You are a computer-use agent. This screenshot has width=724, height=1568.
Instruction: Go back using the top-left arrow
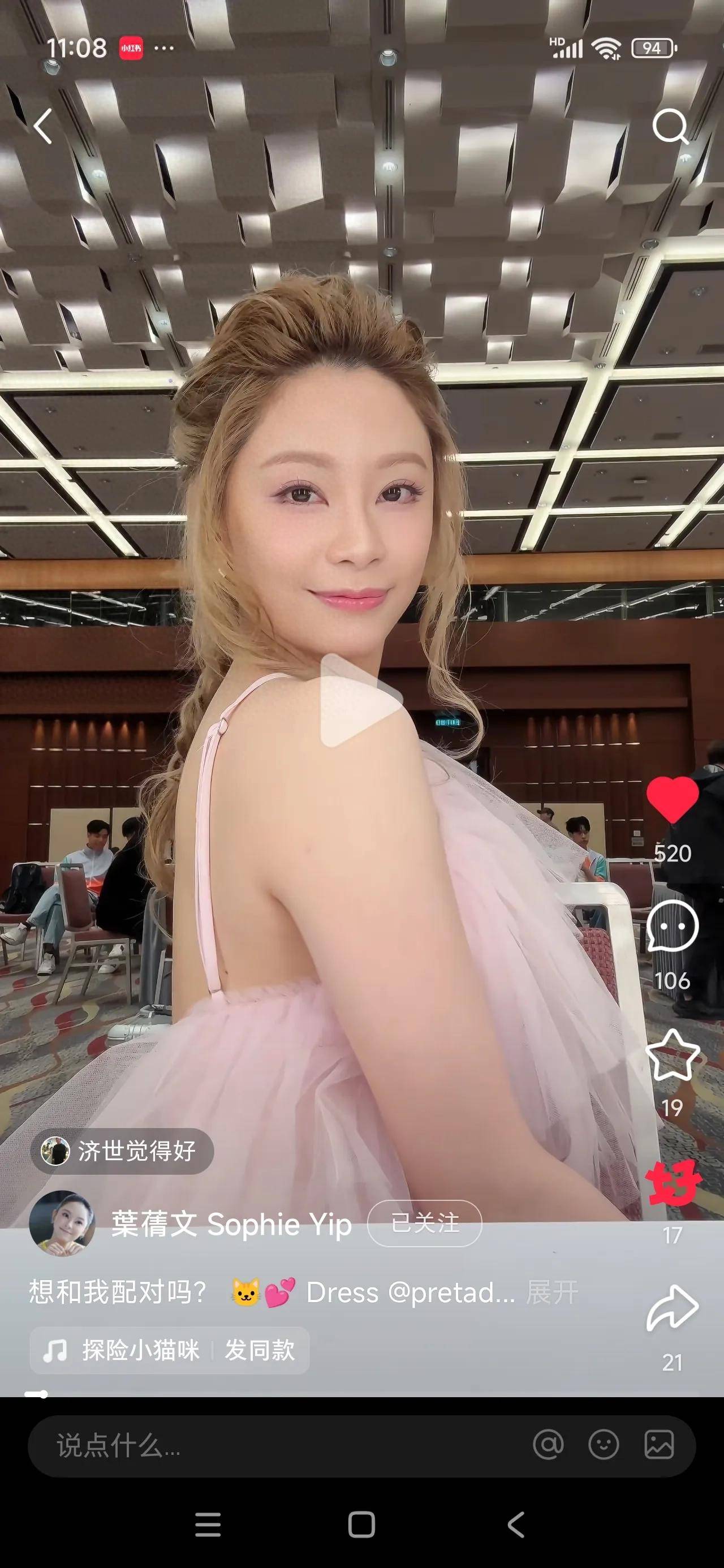click(x=42, y=127)
